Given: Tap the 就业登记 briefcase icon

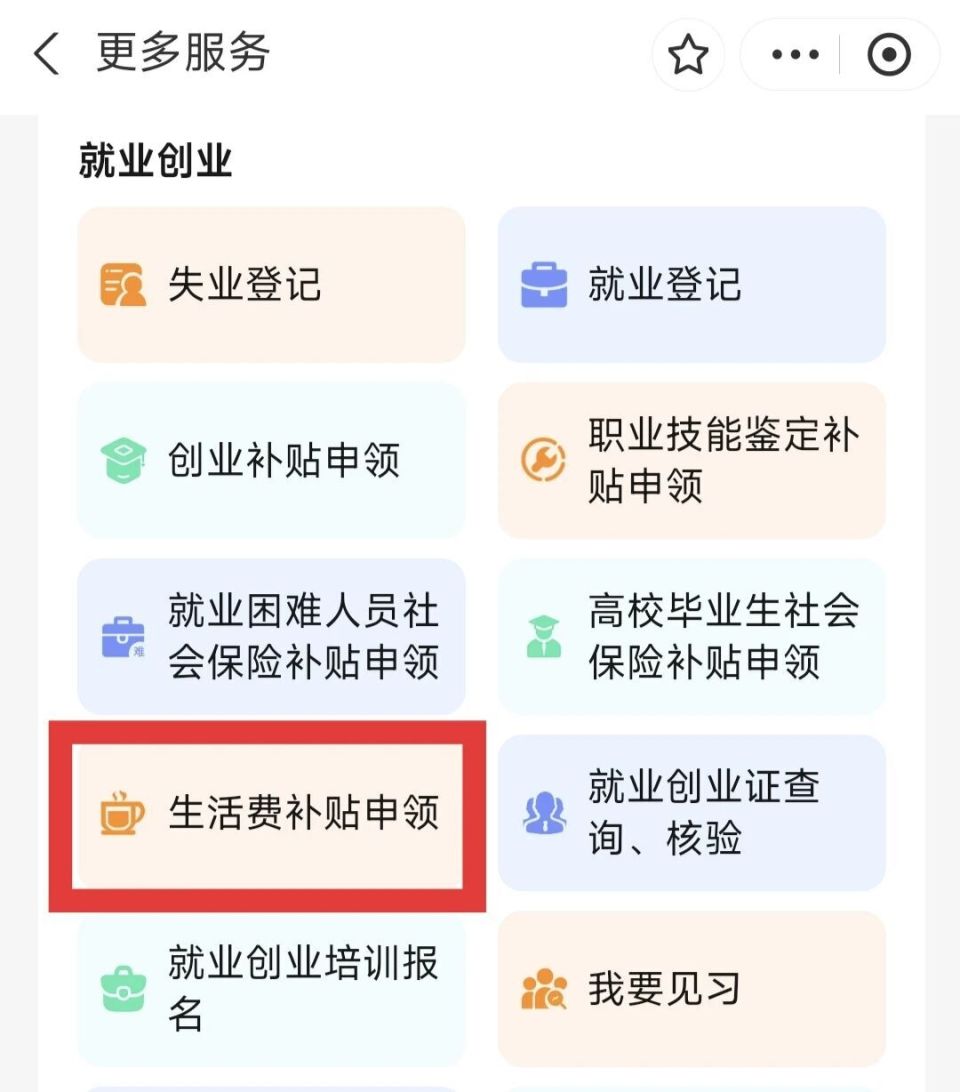Looking at the screenshot, I should (543, 285).
